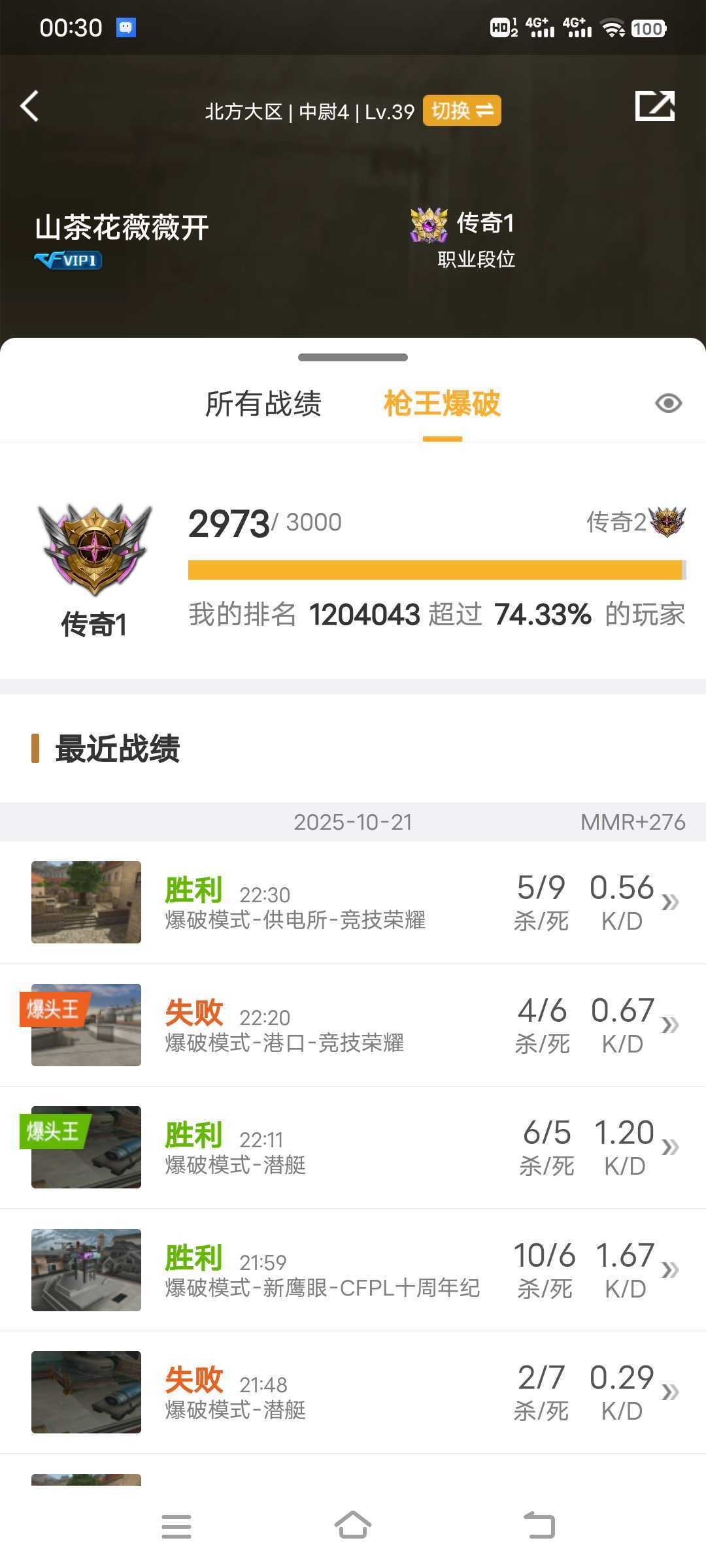706x1568 pixels.
Task: Switch to the 所有战绩 tab
Action: [263, 404]
